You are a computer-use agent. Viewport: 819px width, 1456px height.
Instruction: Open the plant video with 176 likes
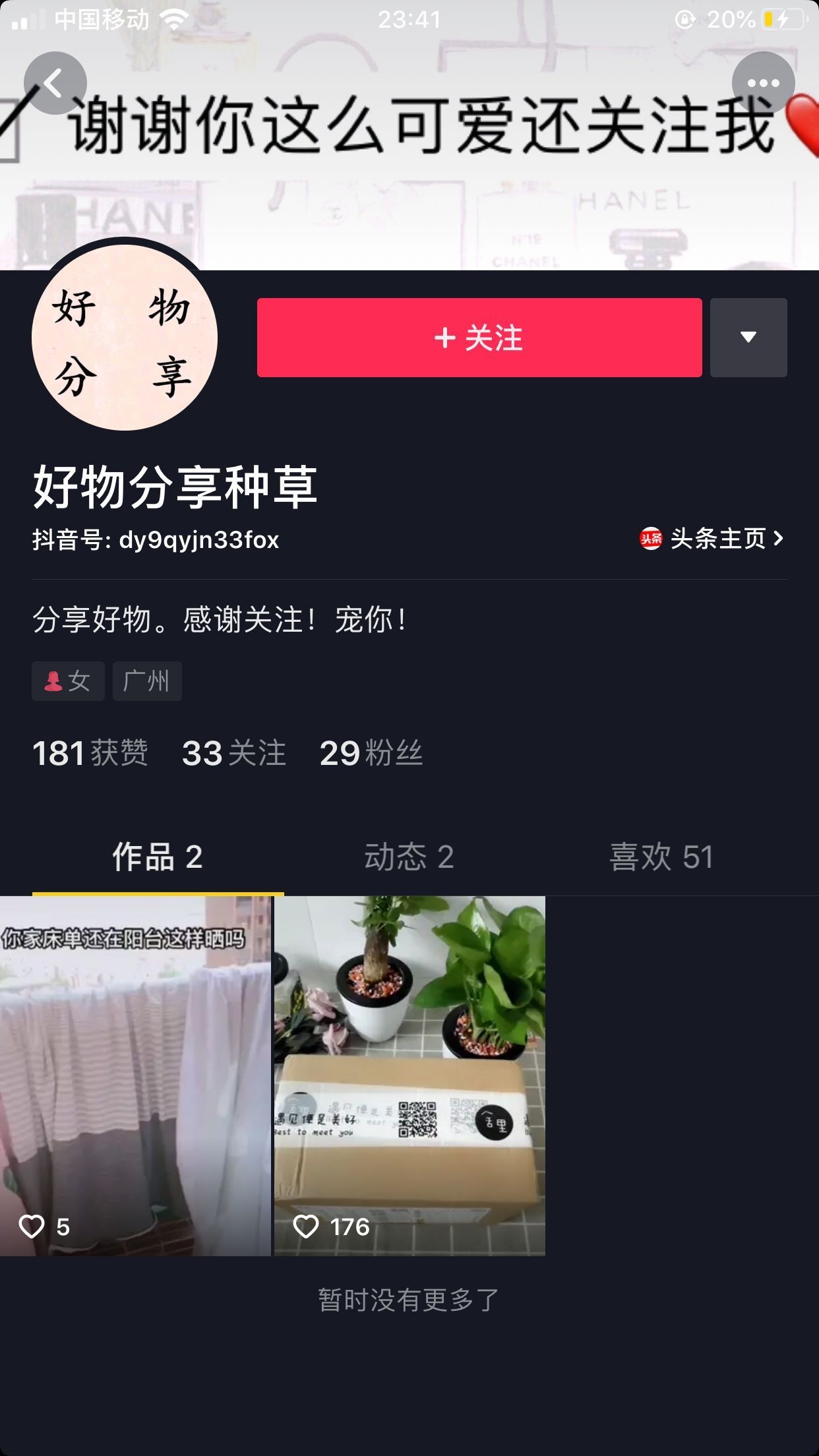pyautogui.click(x=409, y=1075)
